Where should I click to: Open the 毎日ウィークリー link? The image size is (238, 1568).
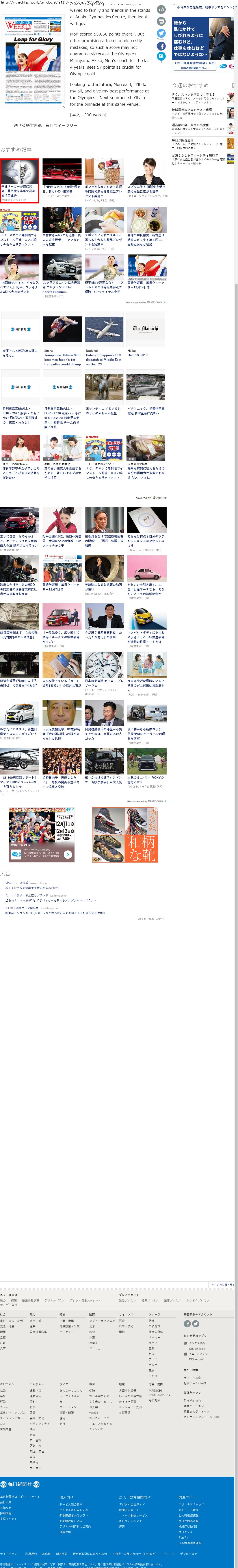[61, 125]
